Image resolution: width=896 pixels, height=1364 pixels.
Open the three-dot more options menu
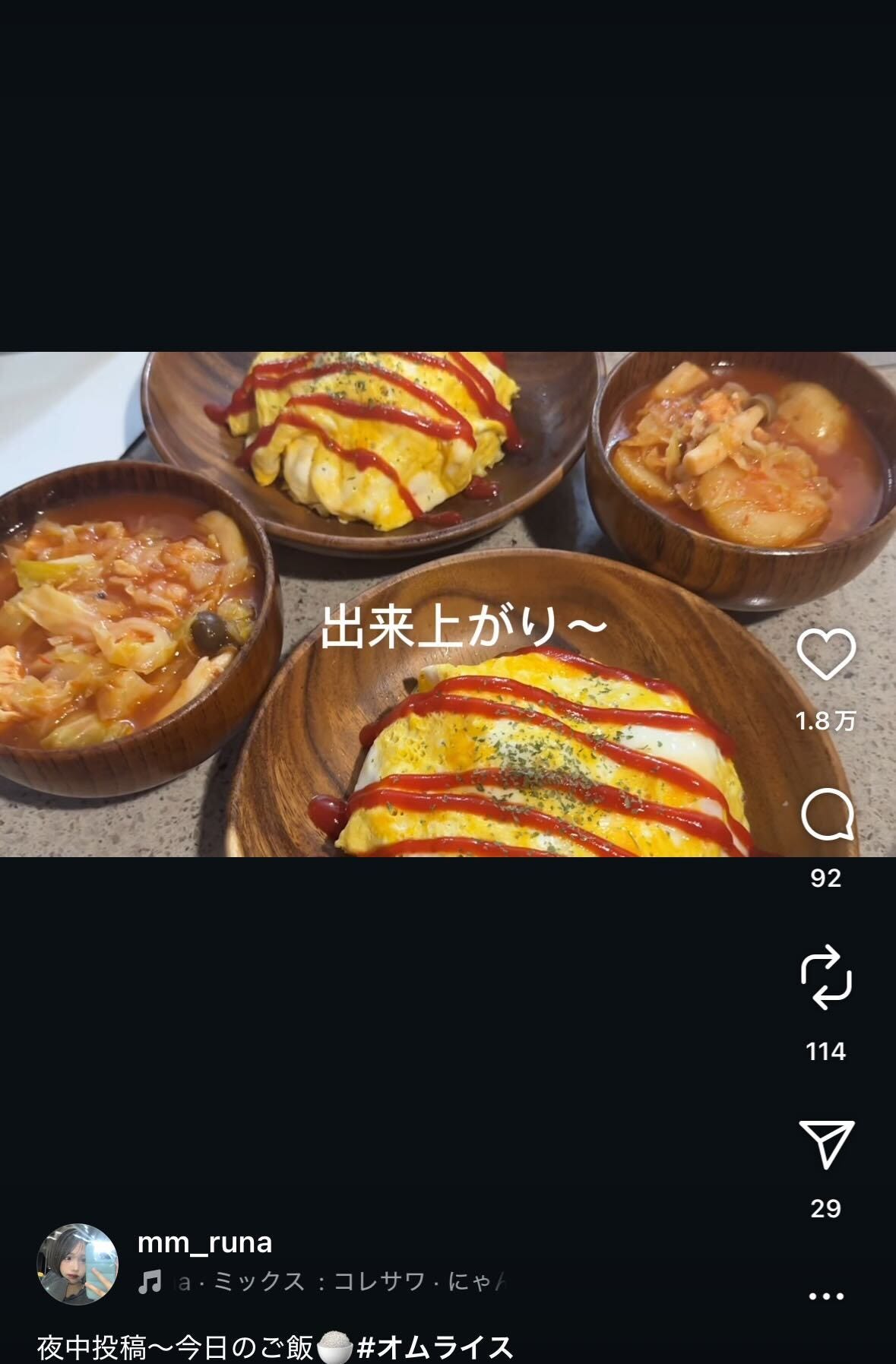coord(826,1296)
